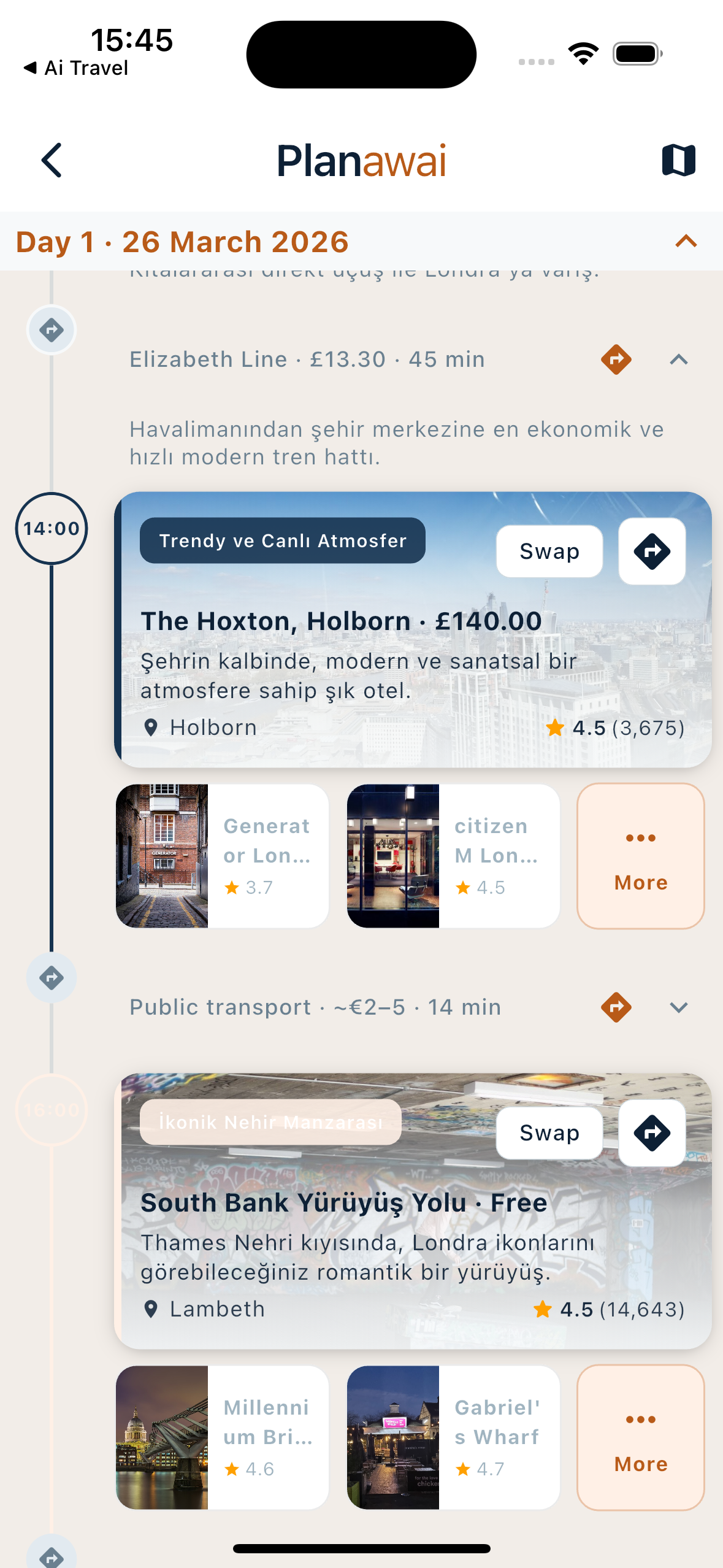The height and width of the screenshot is (1568, 723).
Task: Return to the Ai Travel app
Action: pos(76,68)
